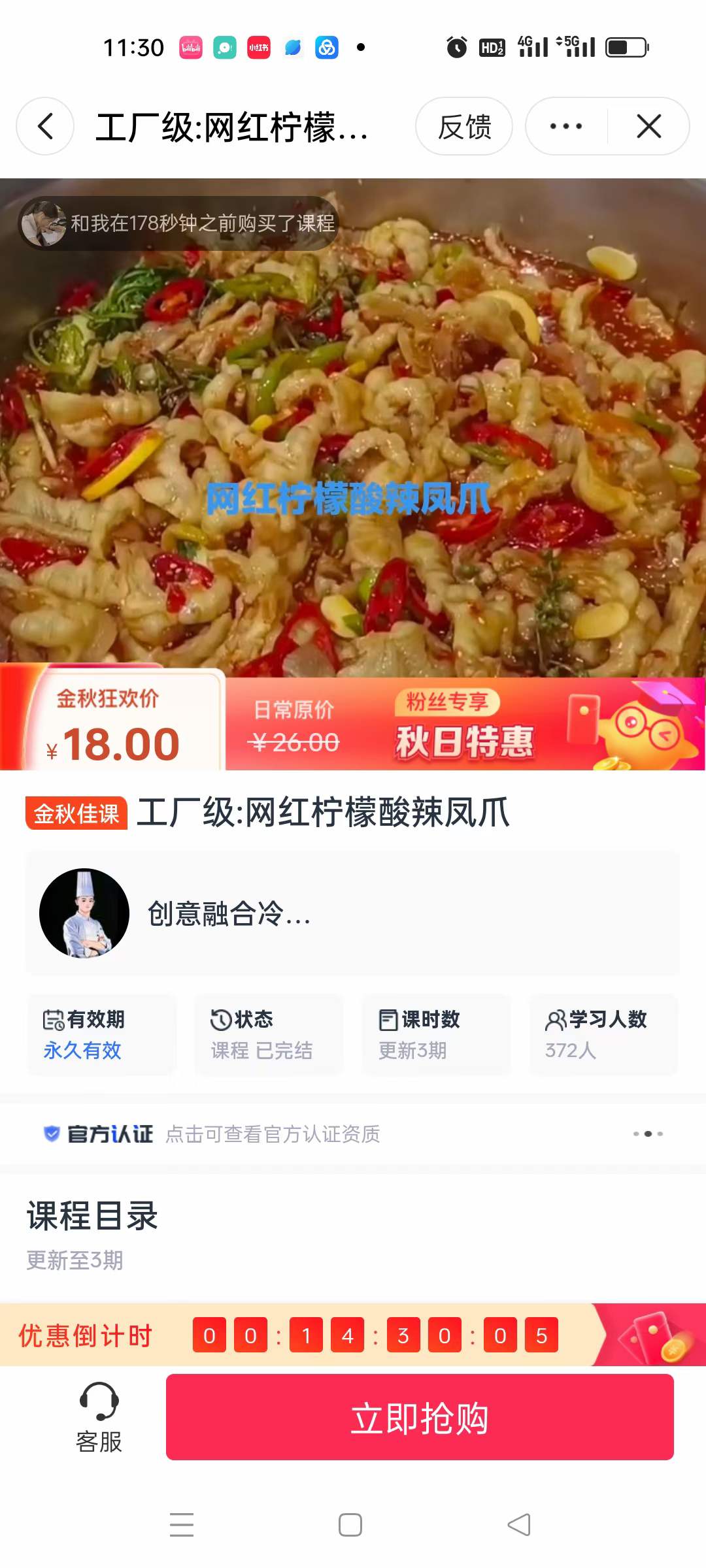Tap the back arrow at top left

pyautogui.click(x=44, y=125)
